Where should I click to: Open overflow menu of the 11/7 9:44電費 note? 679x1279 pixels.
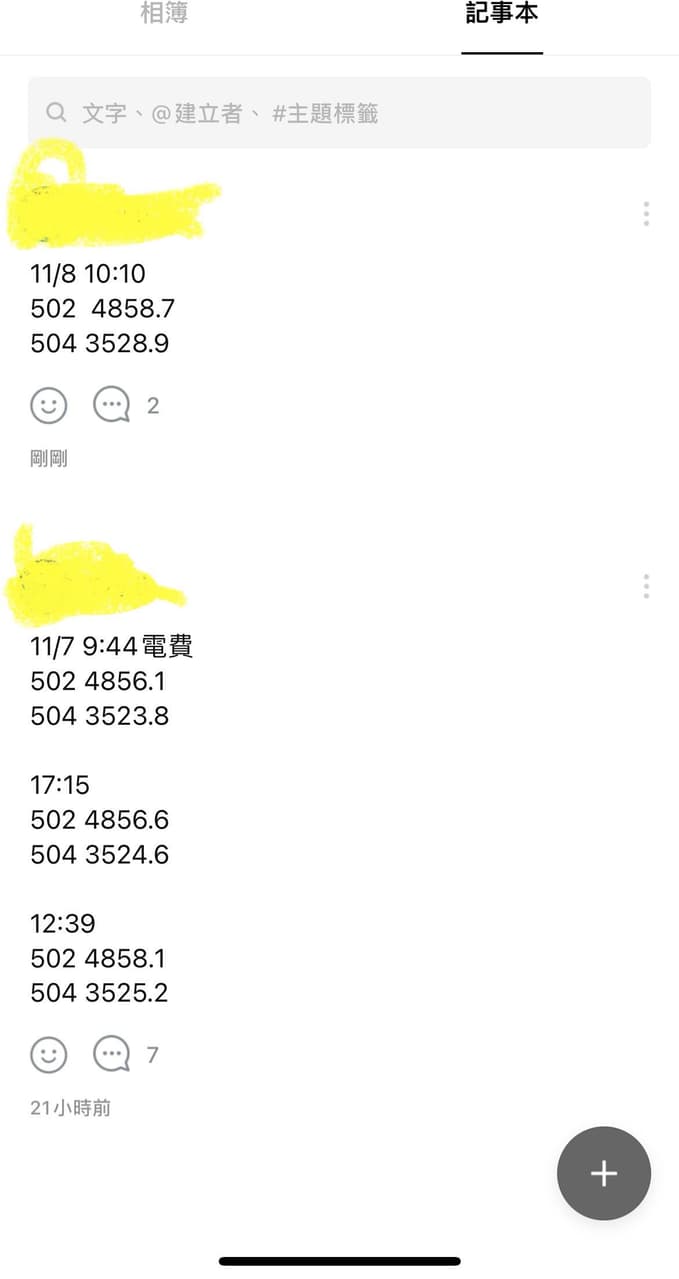pyautogui.click(x=646, y=586)
